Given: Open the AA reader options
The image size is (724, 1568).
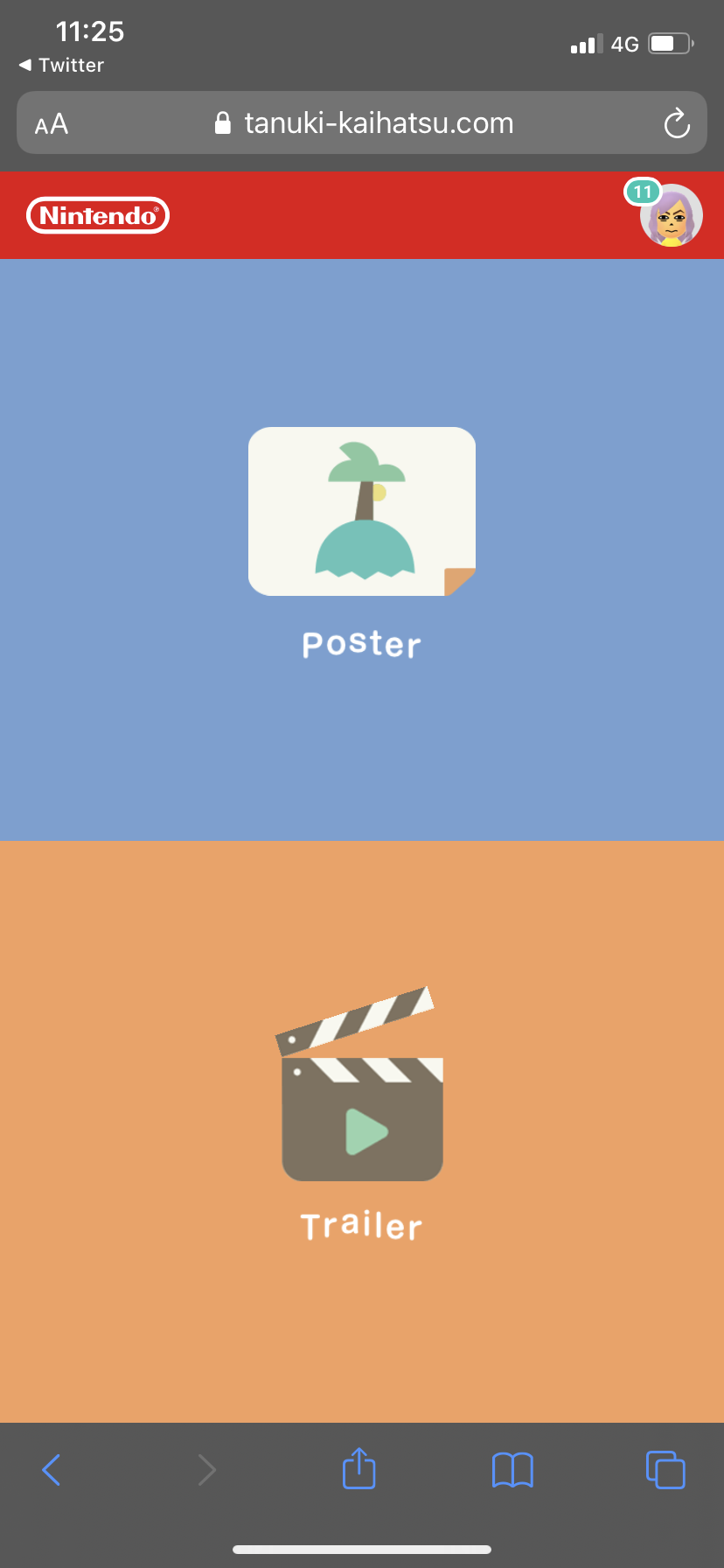Looking at the screenshot, I should click(52, 123).
